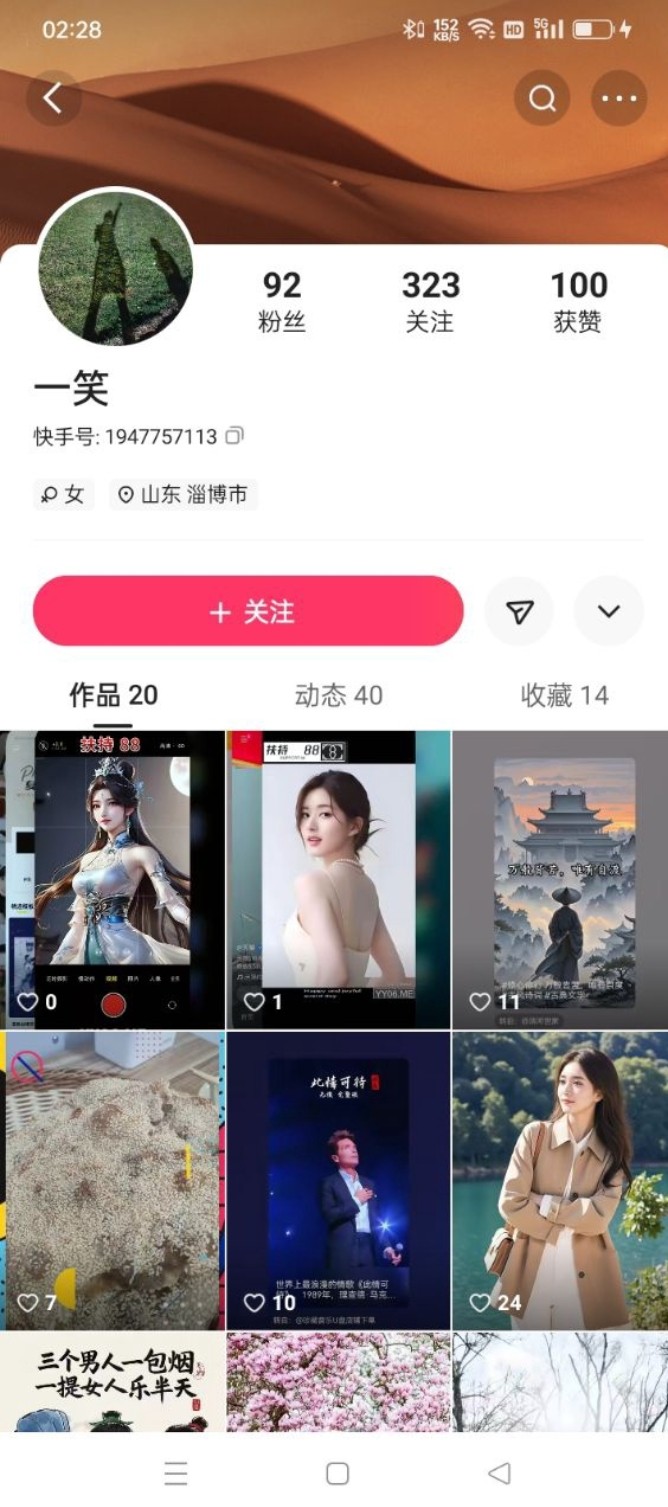Screen dimensions: 668x1507
Task: Select the 作品 20 tab
Action: click(113, 695)
